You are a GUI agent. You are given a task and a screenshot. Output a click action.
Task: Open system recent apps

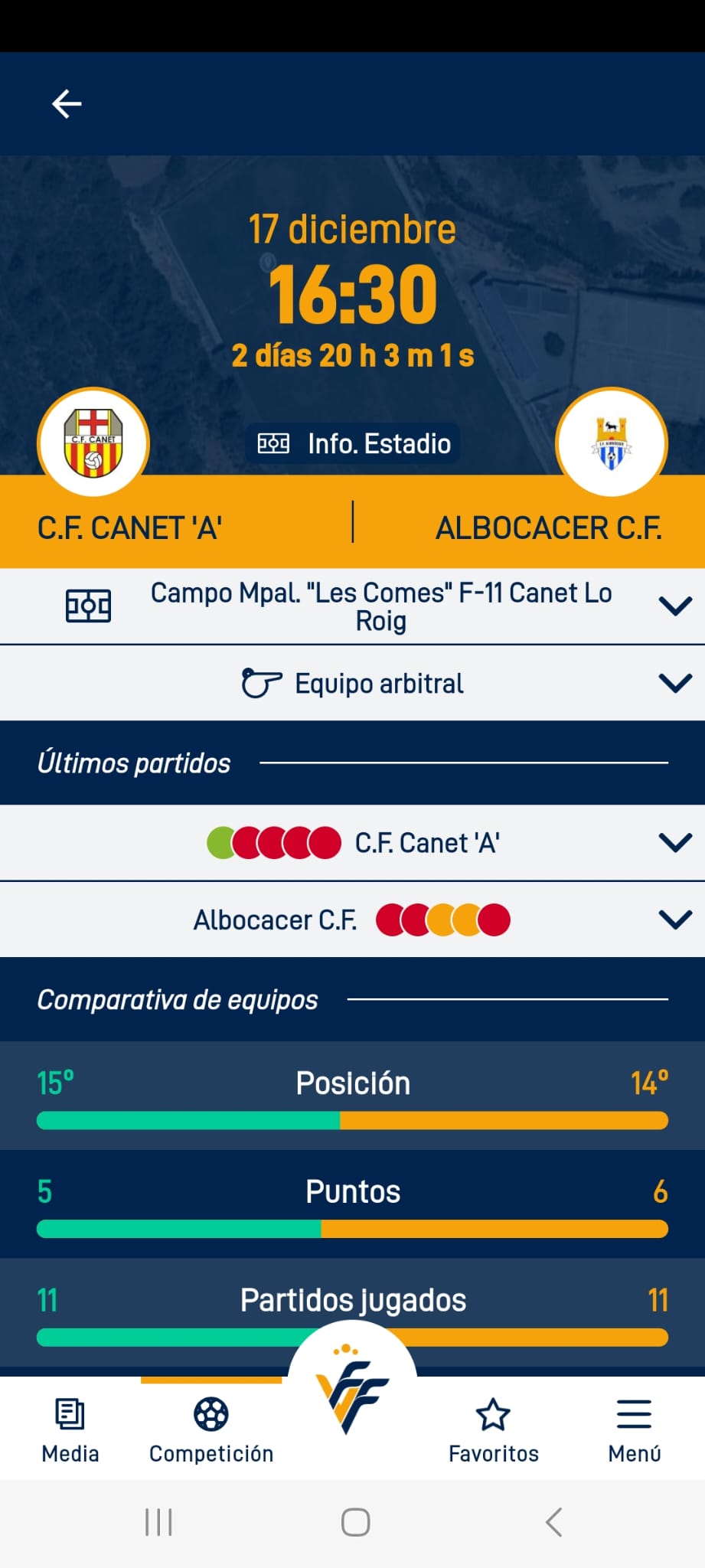(x=158, y=1522)
